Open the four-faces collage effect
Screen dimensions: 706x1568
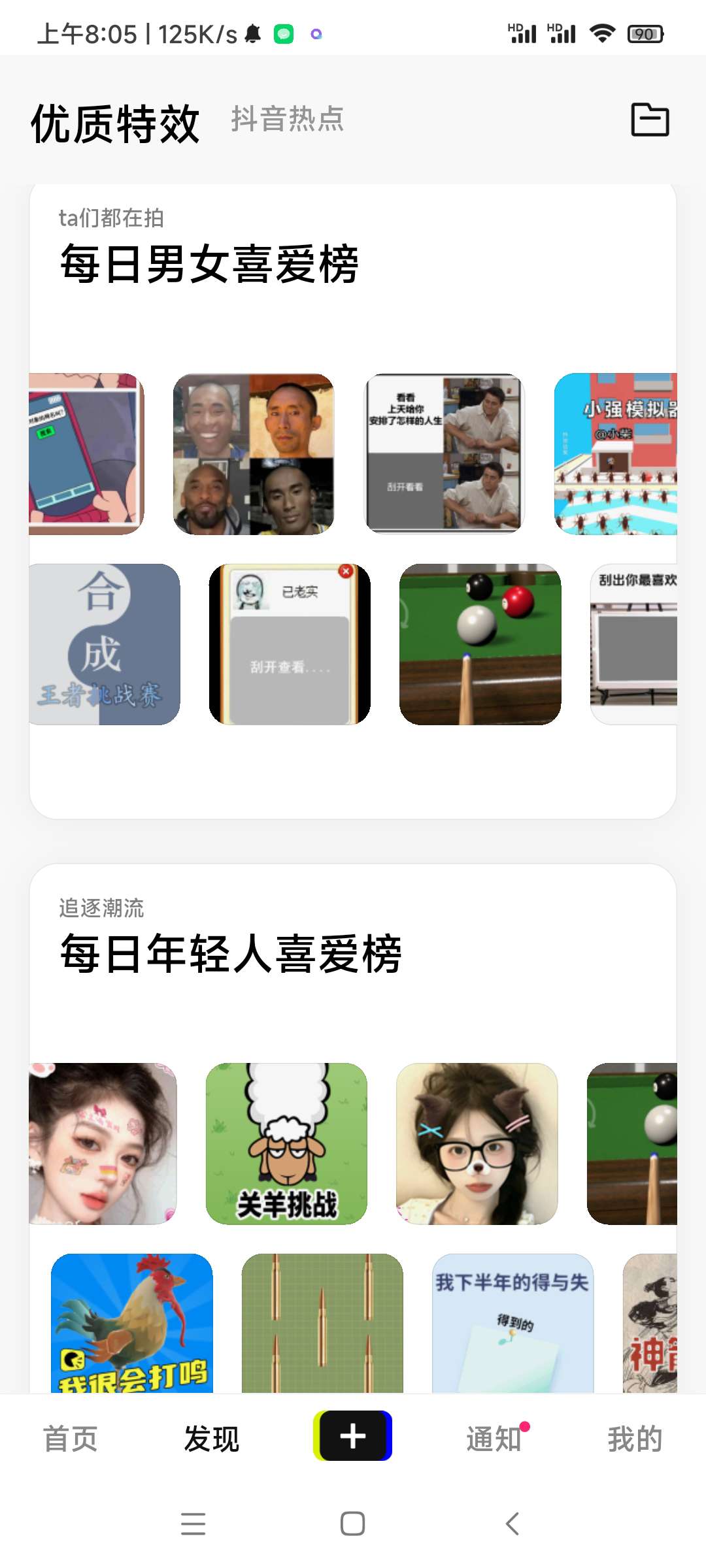[x=254, y=454]
